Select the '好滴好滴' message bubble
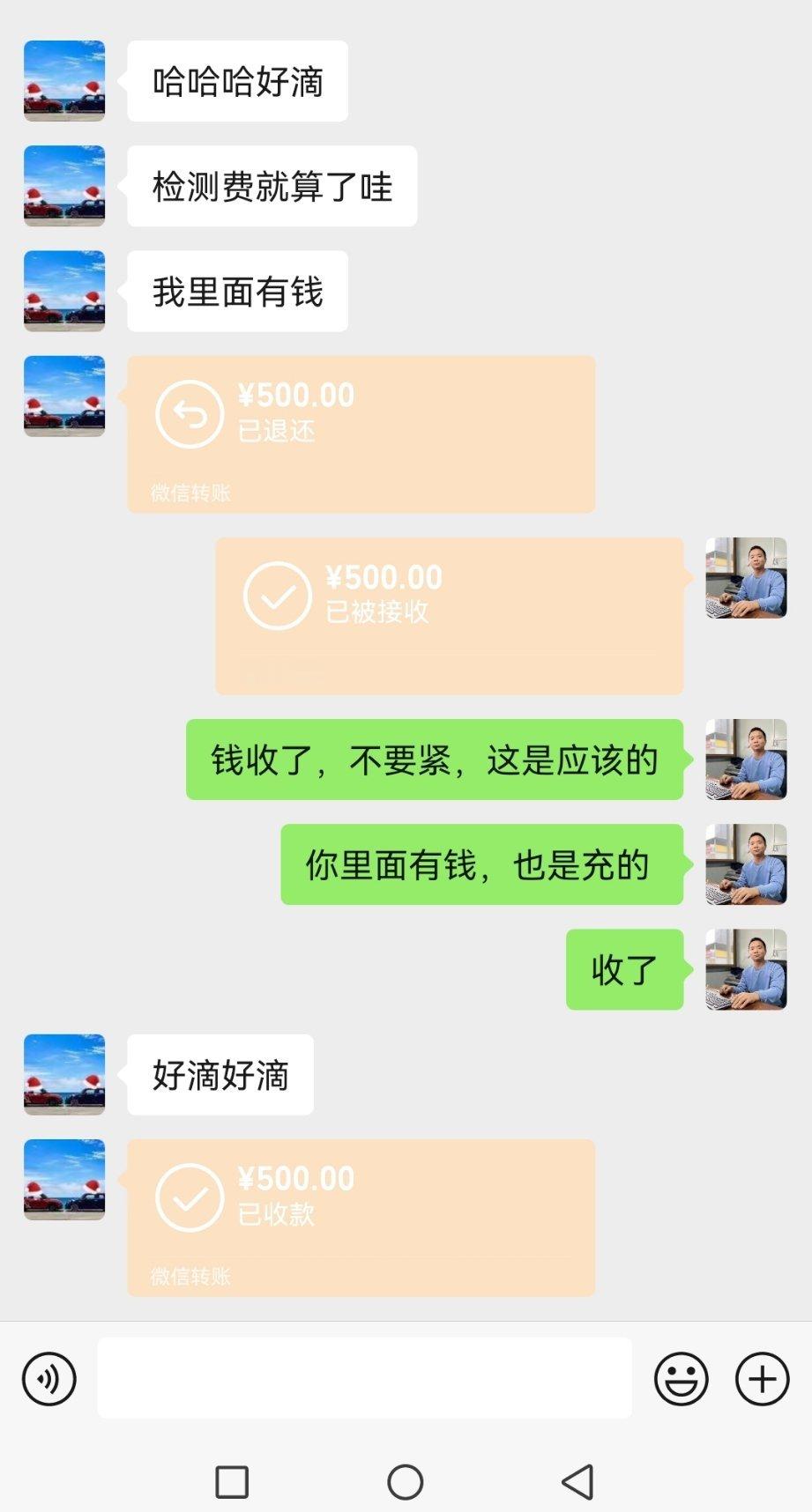The width and height of the screenshot is (812, 1512). [220, 1075]
